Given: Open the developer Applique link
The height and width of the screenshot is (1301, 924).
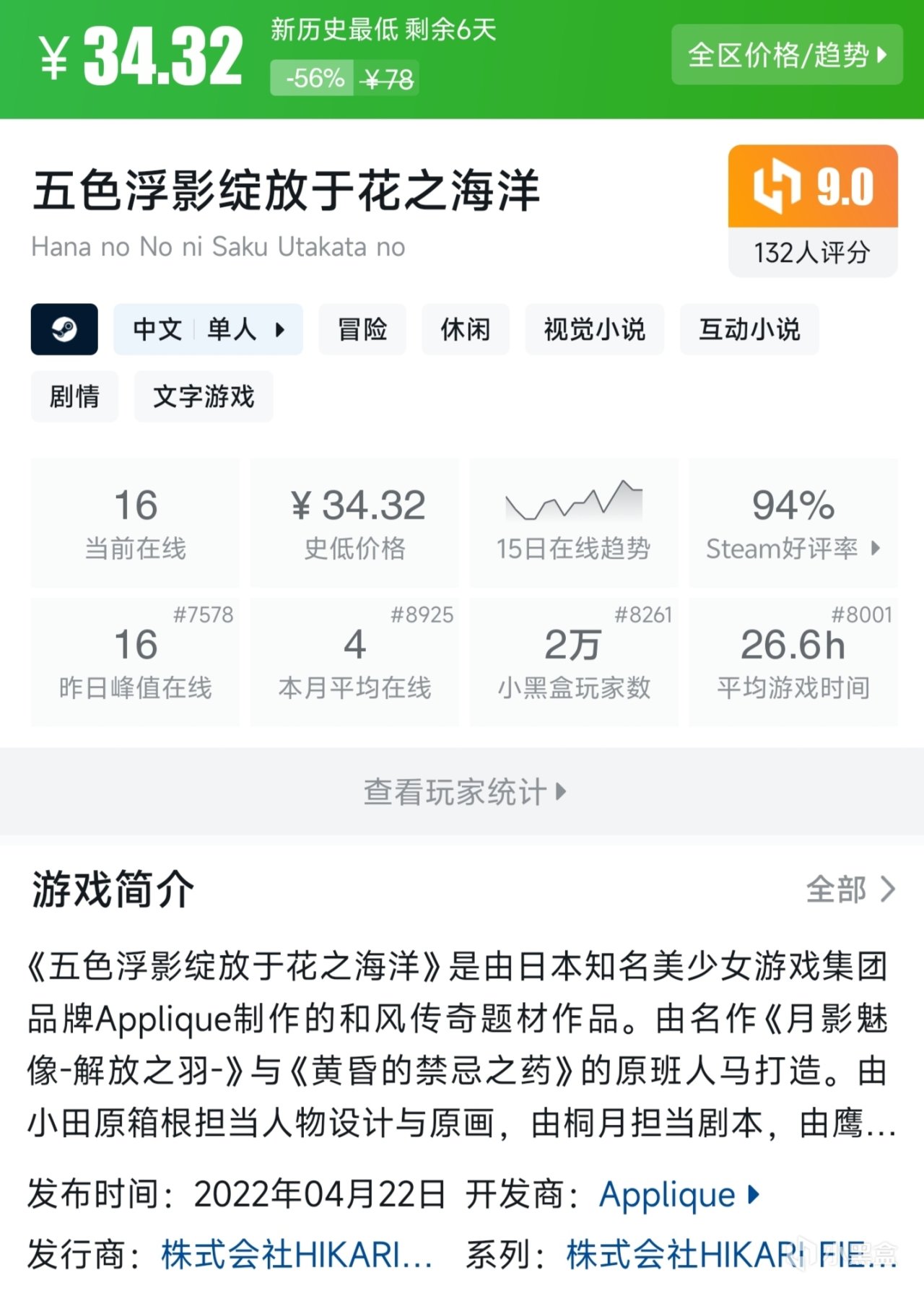Looking at the screenshot, I should pos(679,1195).
